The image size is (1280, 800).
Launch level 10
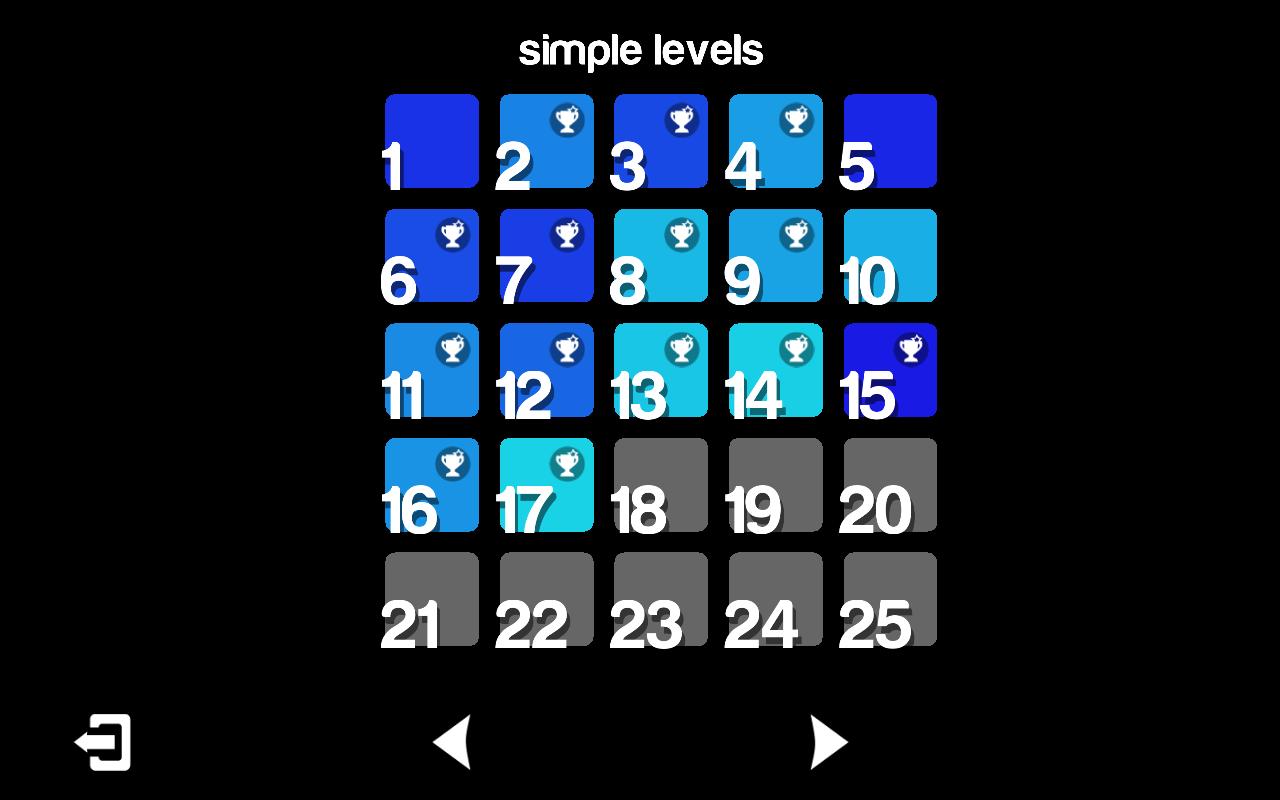click(890, 256)
